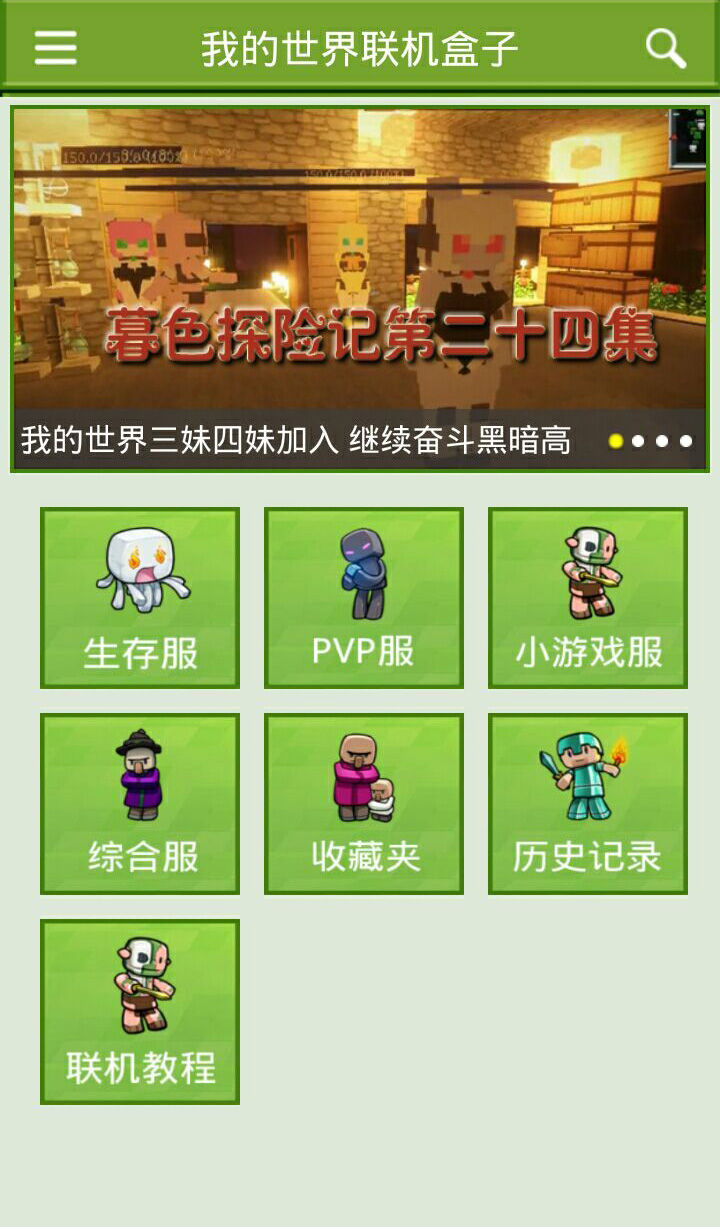Screen dimensions: 720x1229
Task: Tap the app title 我的世界联机盒子
Action: click(360, 47)
